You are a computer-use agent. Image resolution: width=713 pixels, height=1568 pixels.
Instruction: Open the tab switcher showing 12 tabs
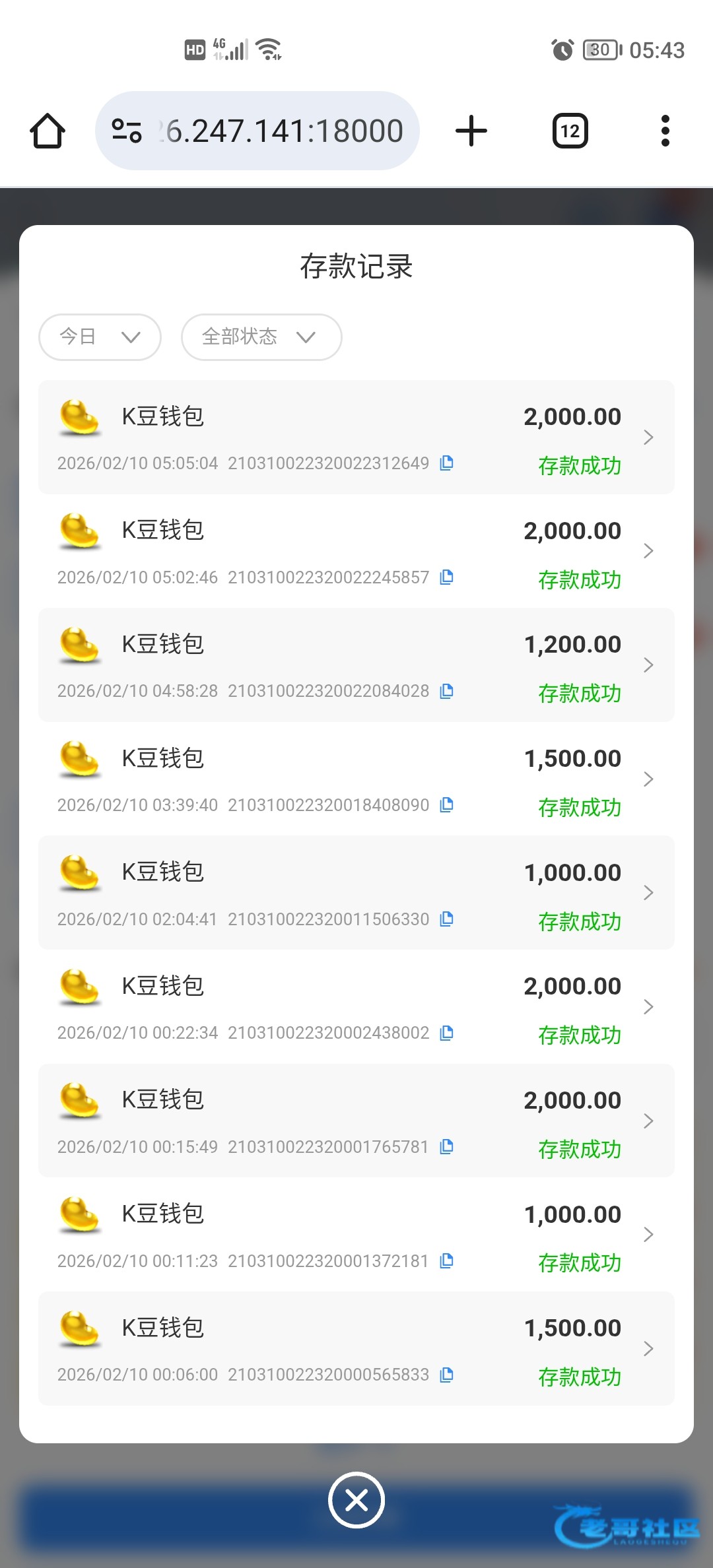pyautogui.click(x=570, y=131)
